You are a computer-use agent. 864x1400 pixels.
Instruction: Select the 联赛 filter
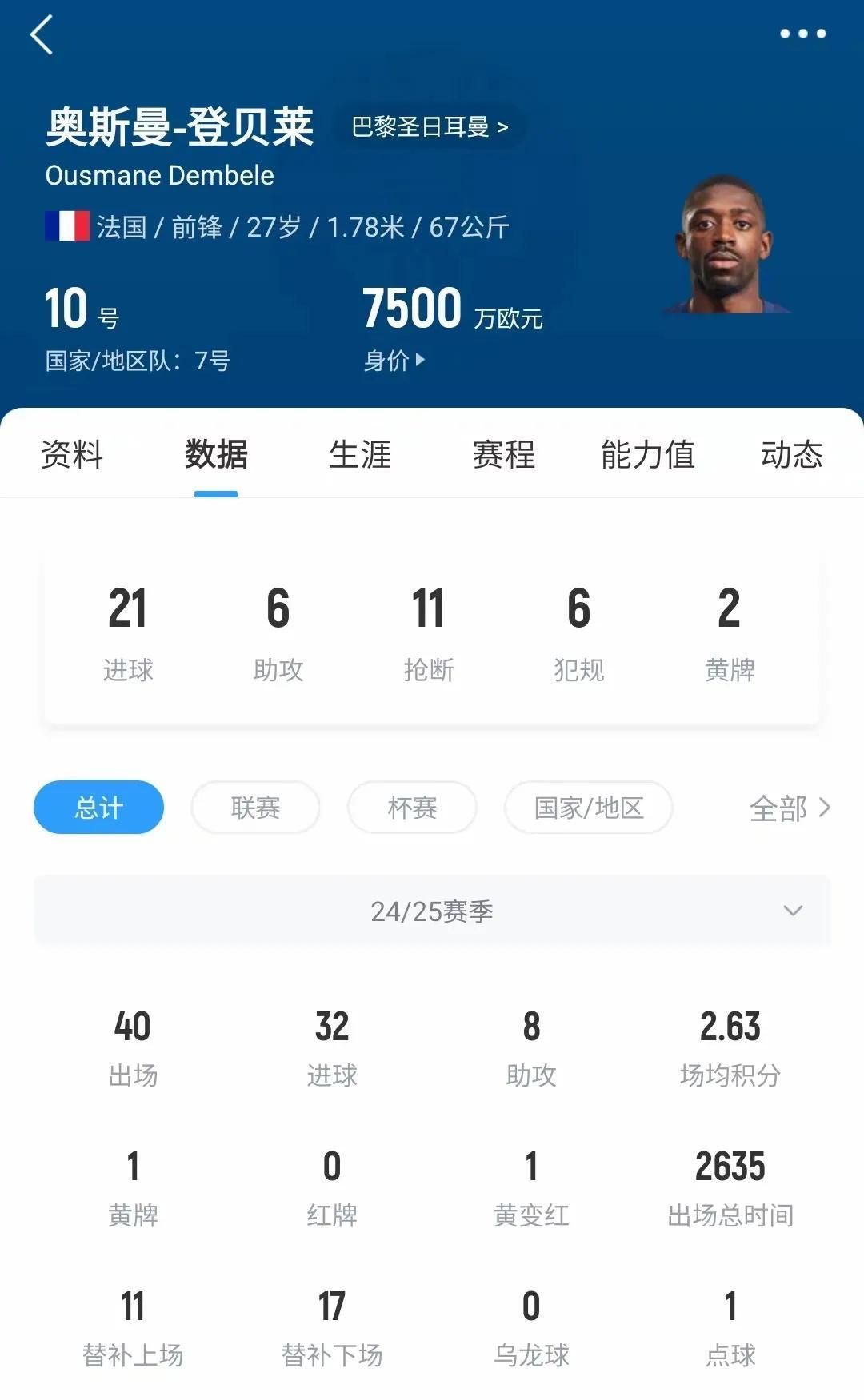point(254,807)
